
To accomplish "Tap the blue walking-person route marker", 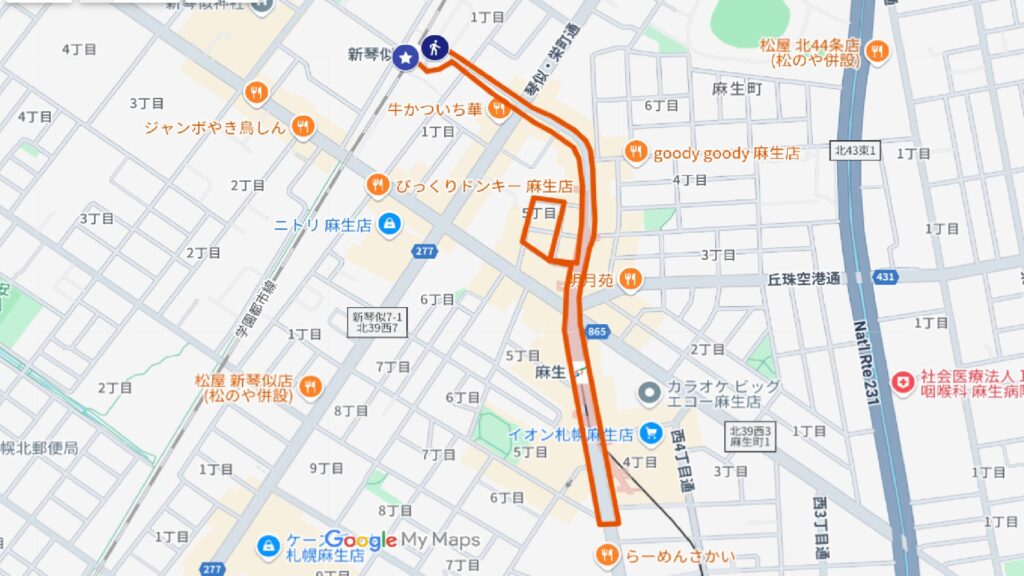I will pos(434,46).
